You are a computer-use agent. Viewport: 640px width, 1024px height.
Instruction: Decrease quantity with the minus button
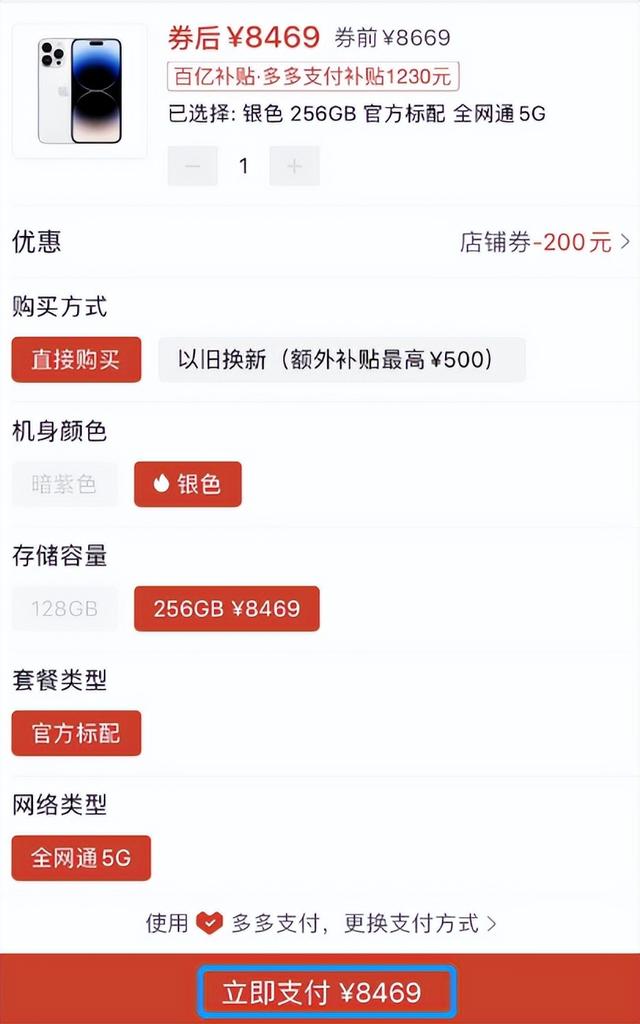193,166
